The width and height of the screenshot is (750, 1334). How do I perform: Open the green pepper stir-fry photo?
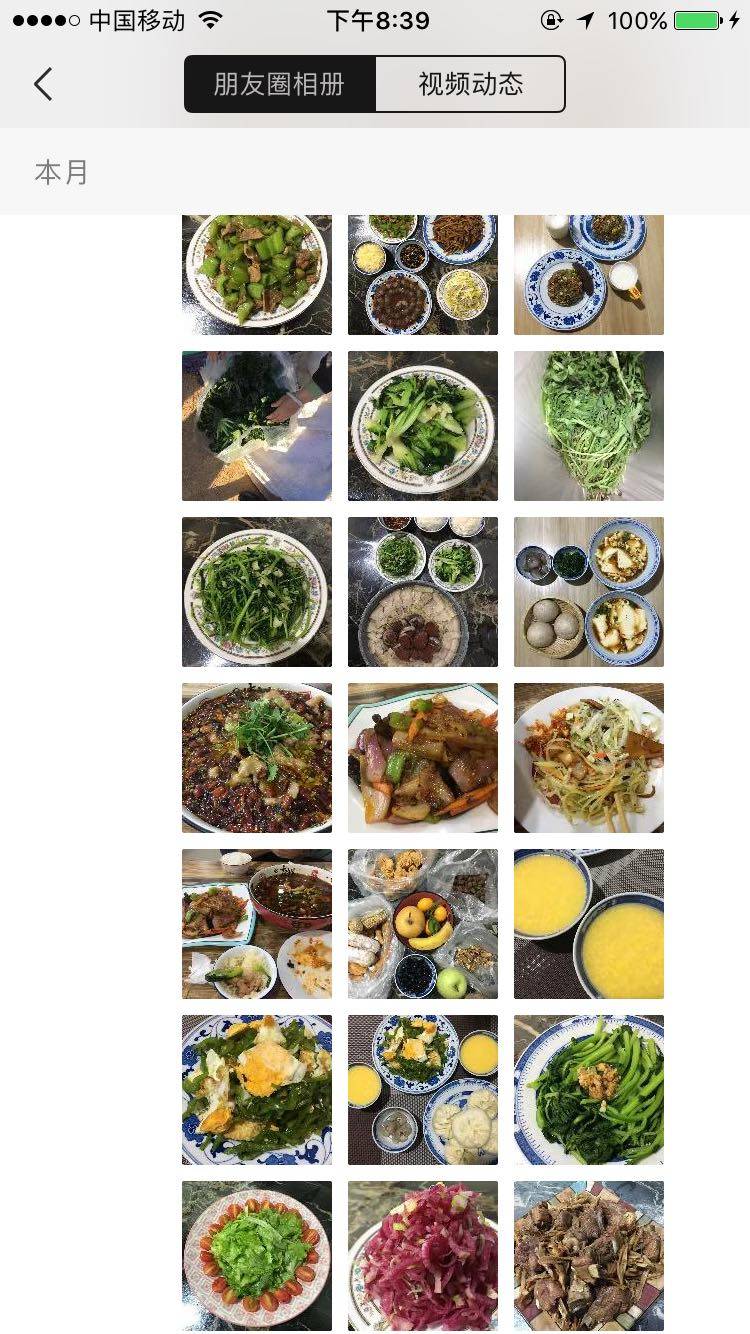click(257, 274)
